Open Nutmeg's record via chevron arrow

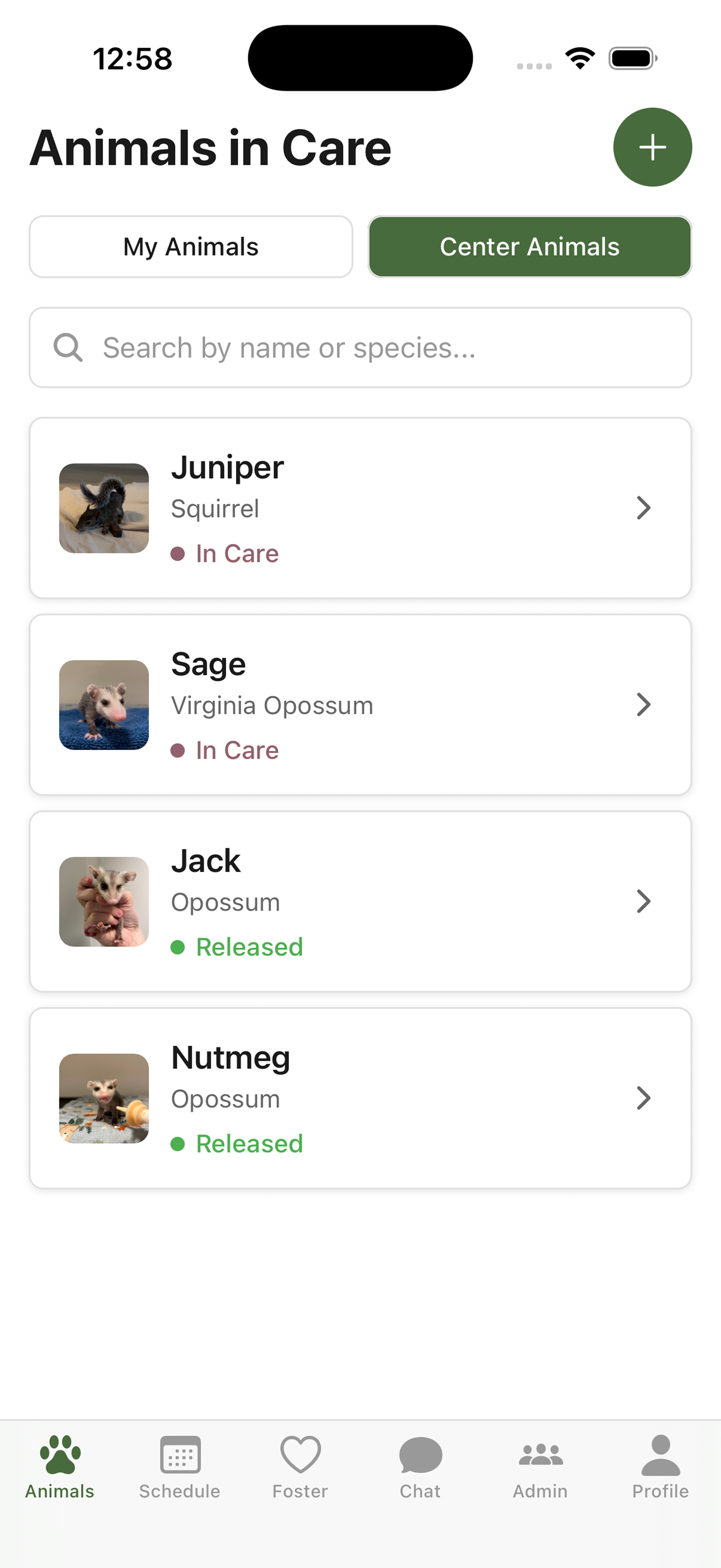click(x=644, y=1098)
